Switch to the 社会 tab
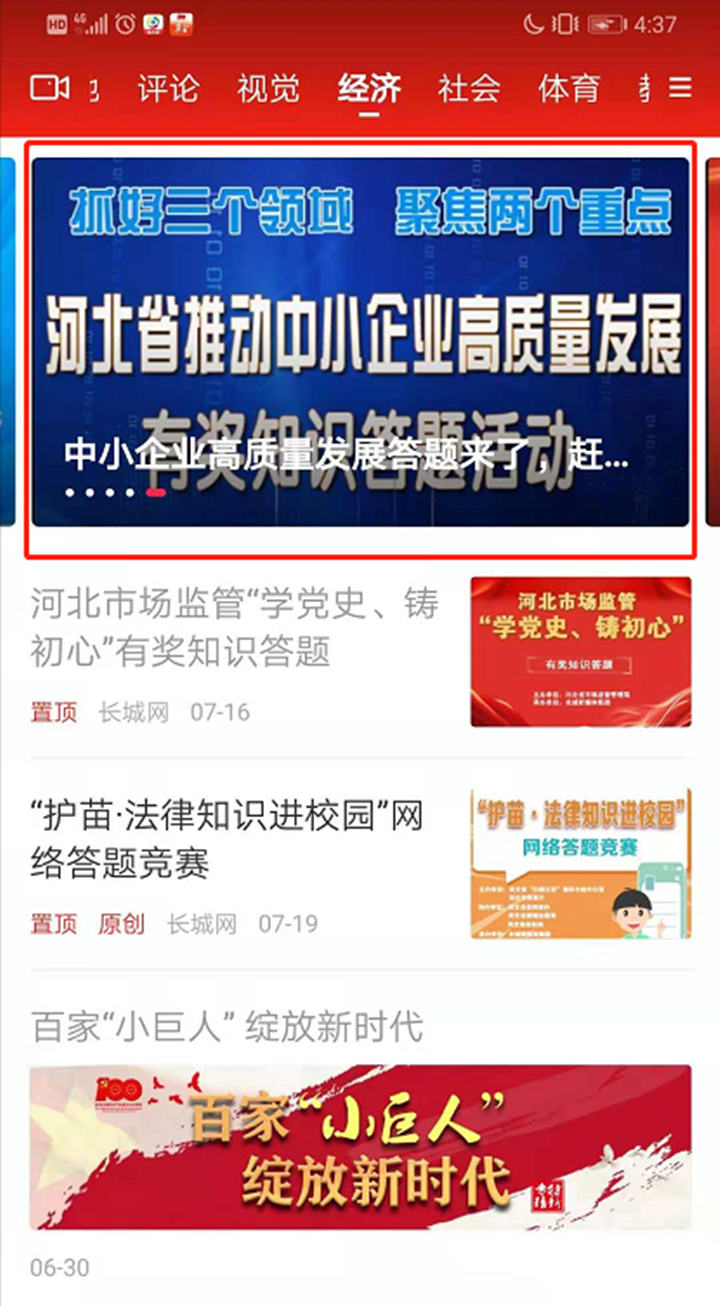The image size is (720, 1306). point(468,88)
